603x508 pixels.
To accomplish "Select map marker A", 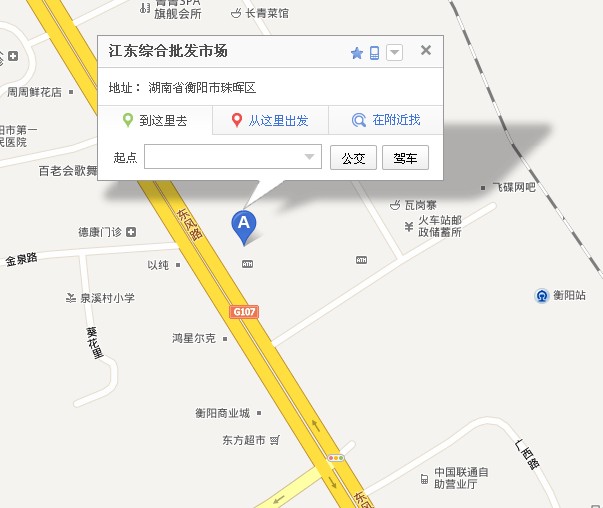I will click(x=243, y=225).
